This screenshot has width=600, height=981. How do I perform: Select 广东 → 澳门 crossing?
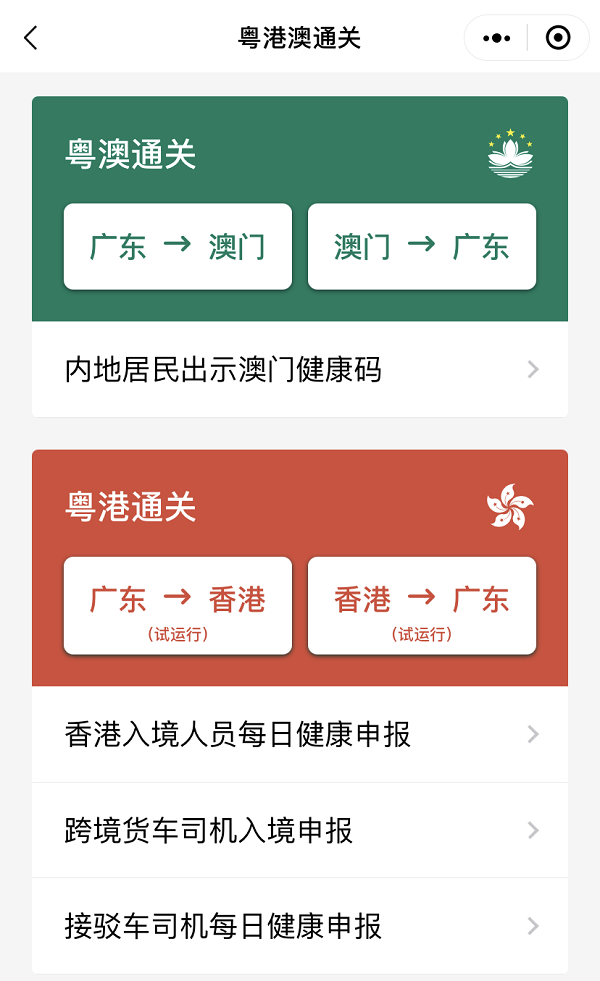click(x=178, y=247)
